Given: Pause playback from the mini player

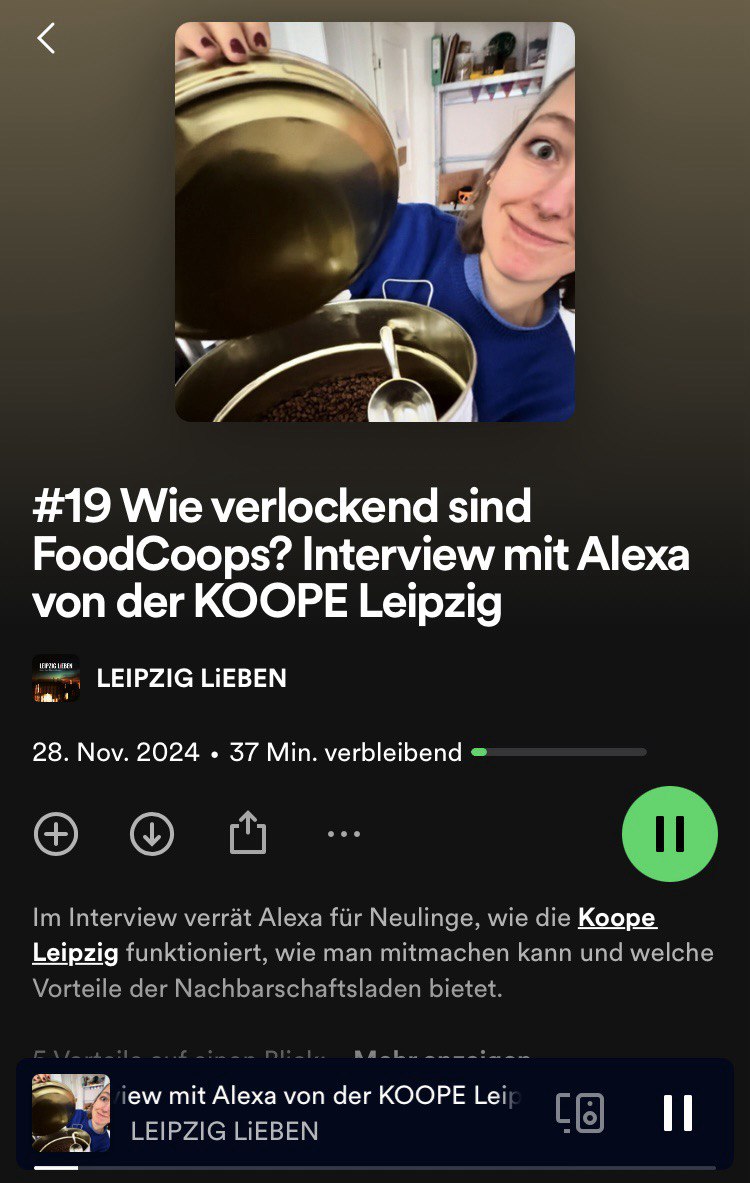Looking at the screenshot, I should 677,1112.
